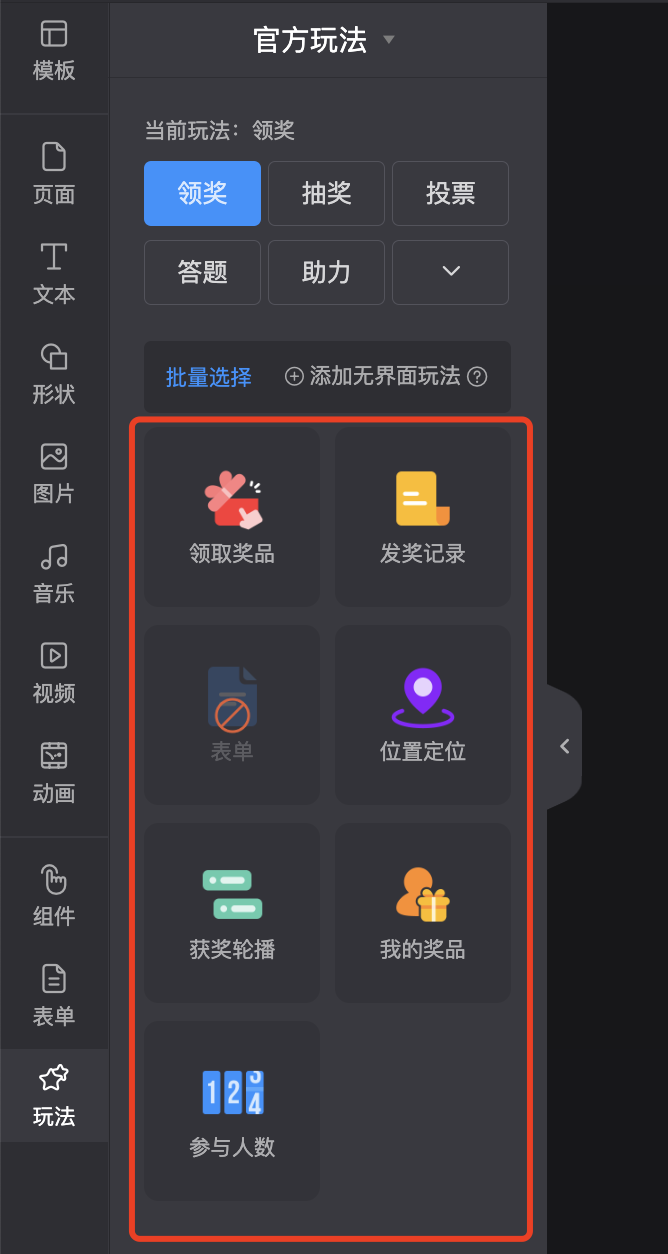The image size is (668, 1254).
Task: Open the 图片 panel
Action: tap(54, 474)
